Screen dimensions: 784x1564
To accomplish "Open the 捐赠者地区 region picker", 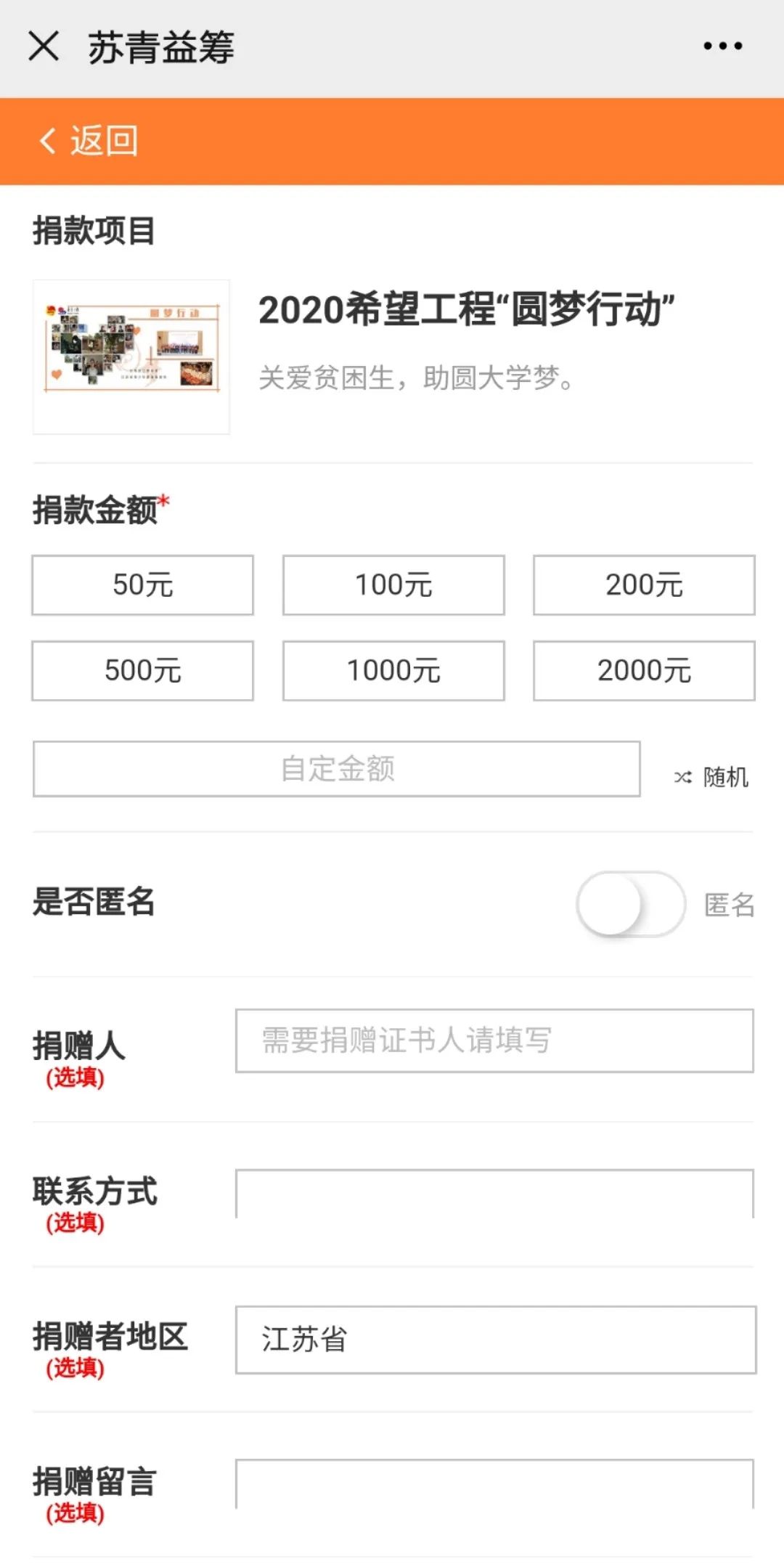I will [x=495, y=1340].
